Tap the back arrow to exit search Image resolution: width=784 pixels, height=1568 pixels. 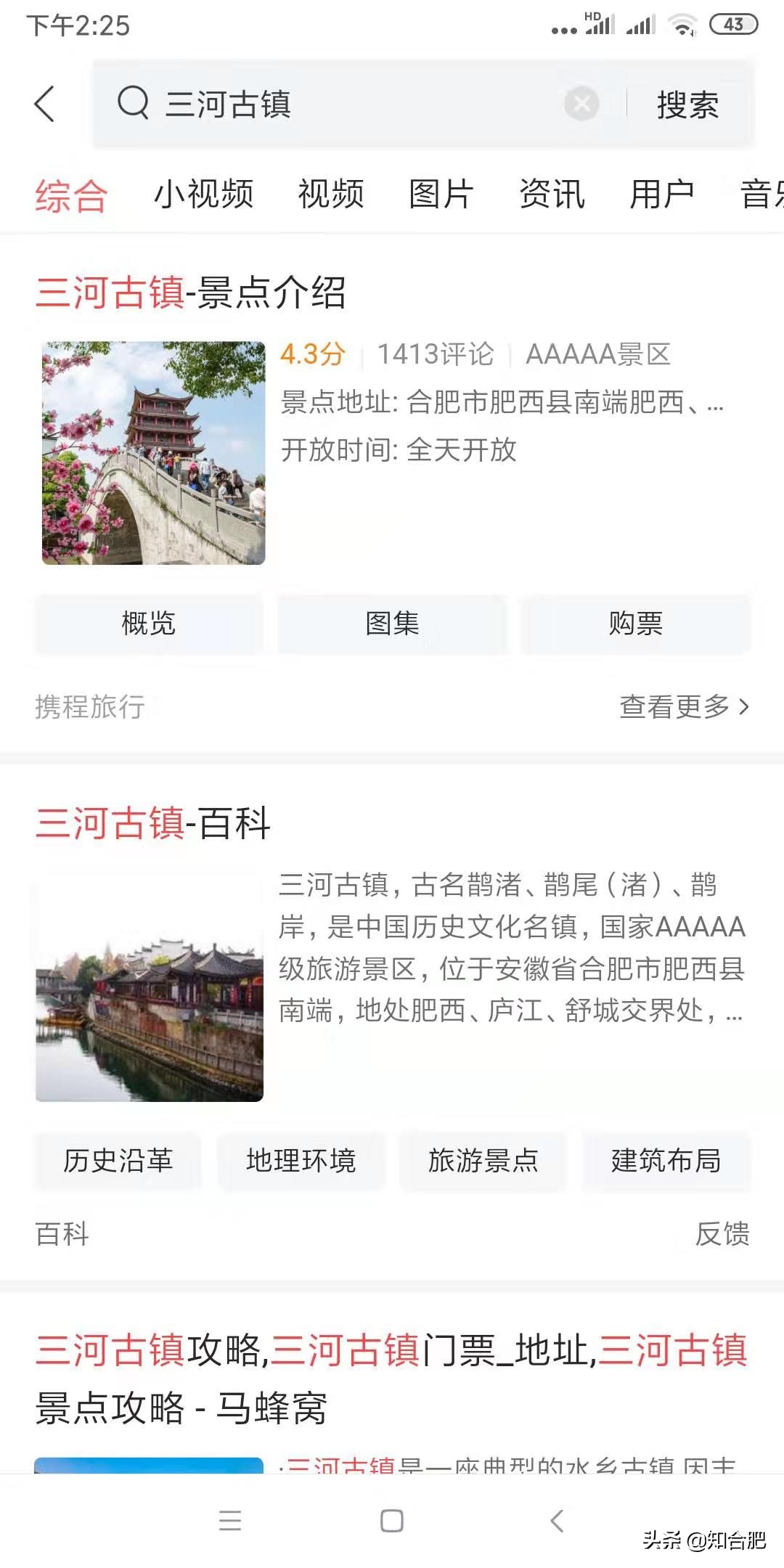click(45, 105)
